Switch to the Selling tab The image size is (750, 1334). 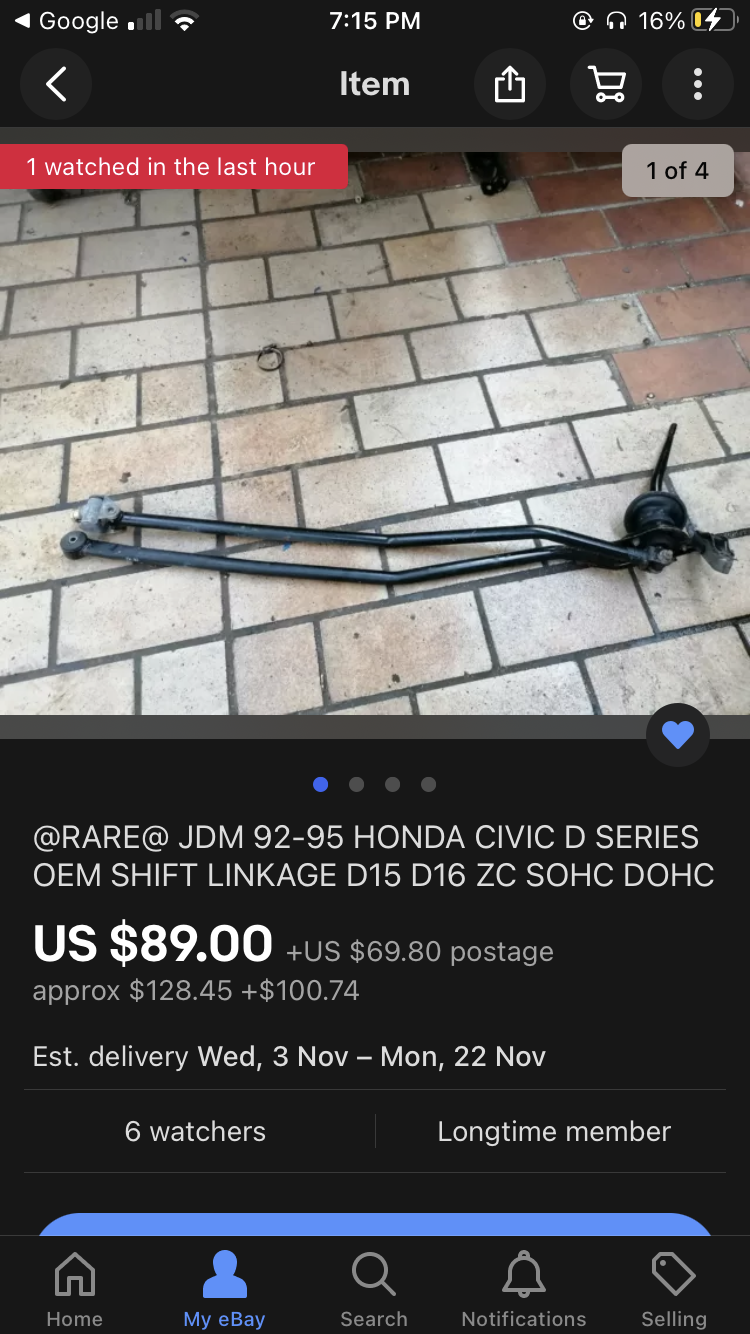click(674, 1290)
